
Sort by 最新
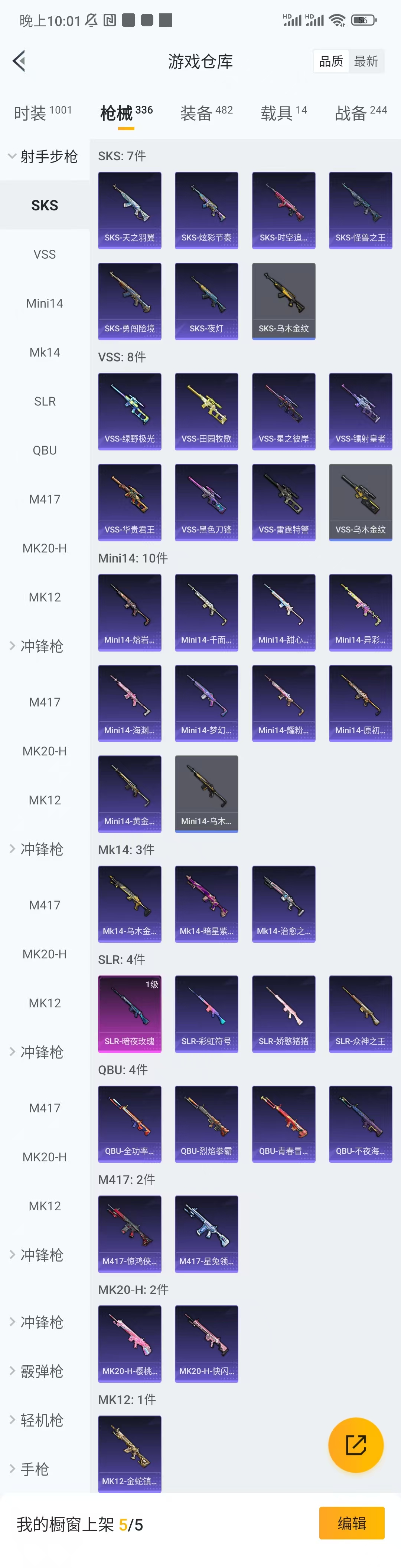tap(366, 62)
